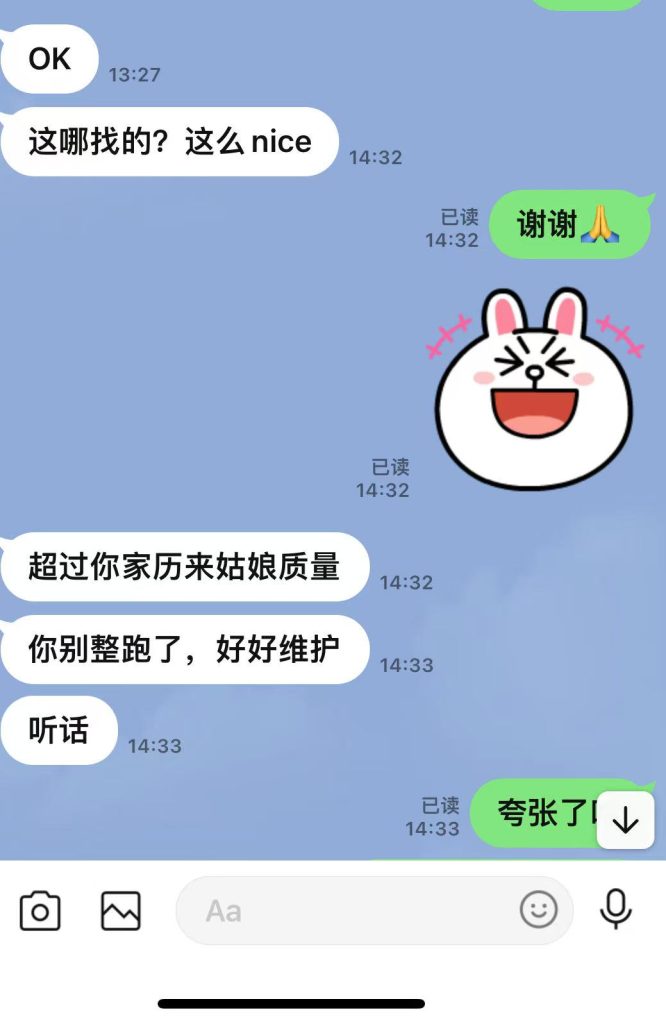
Task: Tap the microphone to record voice
Action: pos(616,909)
